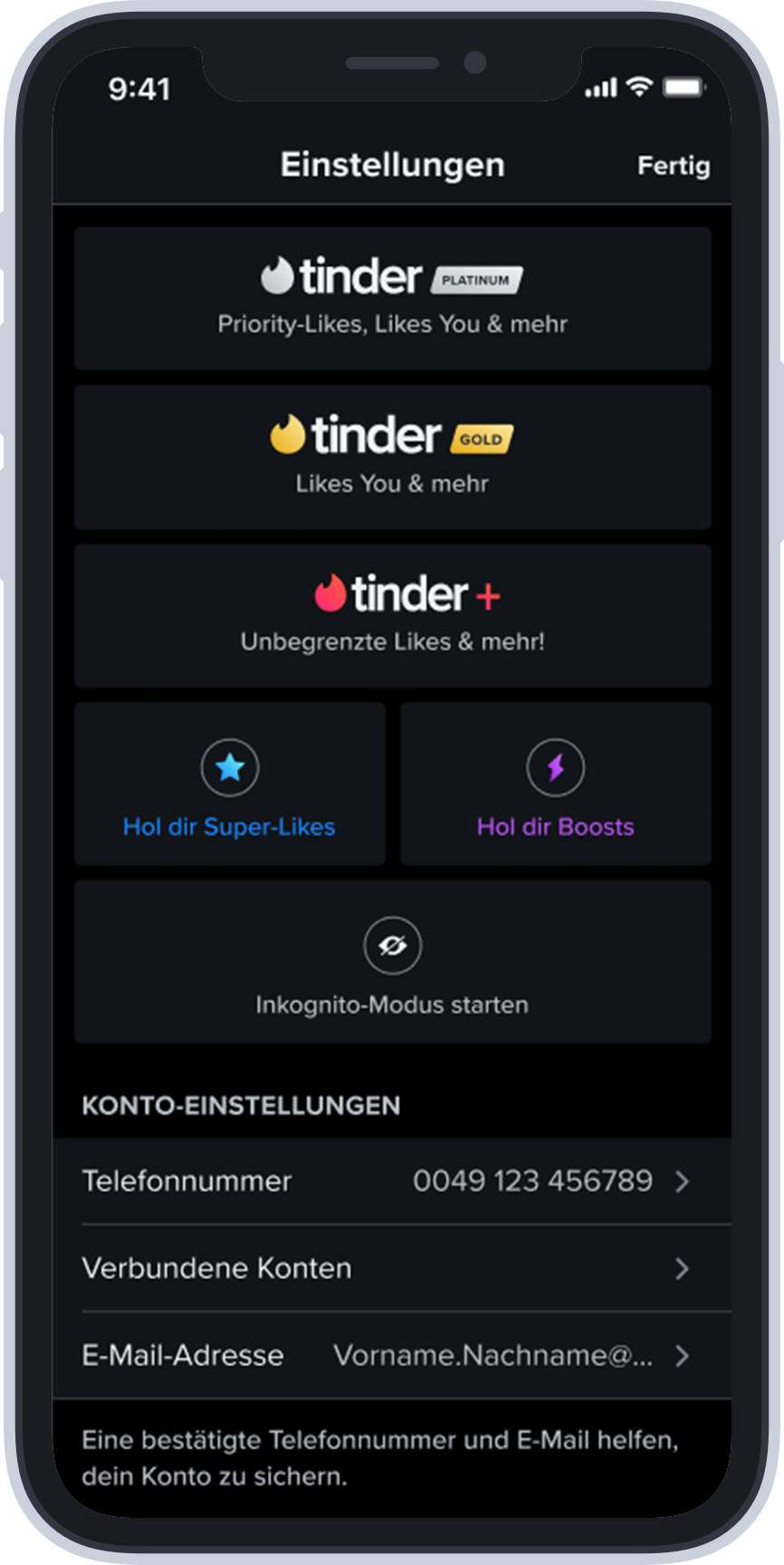Screen dimensions: 784x1565
Task: Tap Fertig to close settings
Action: [x=673, y=166]
